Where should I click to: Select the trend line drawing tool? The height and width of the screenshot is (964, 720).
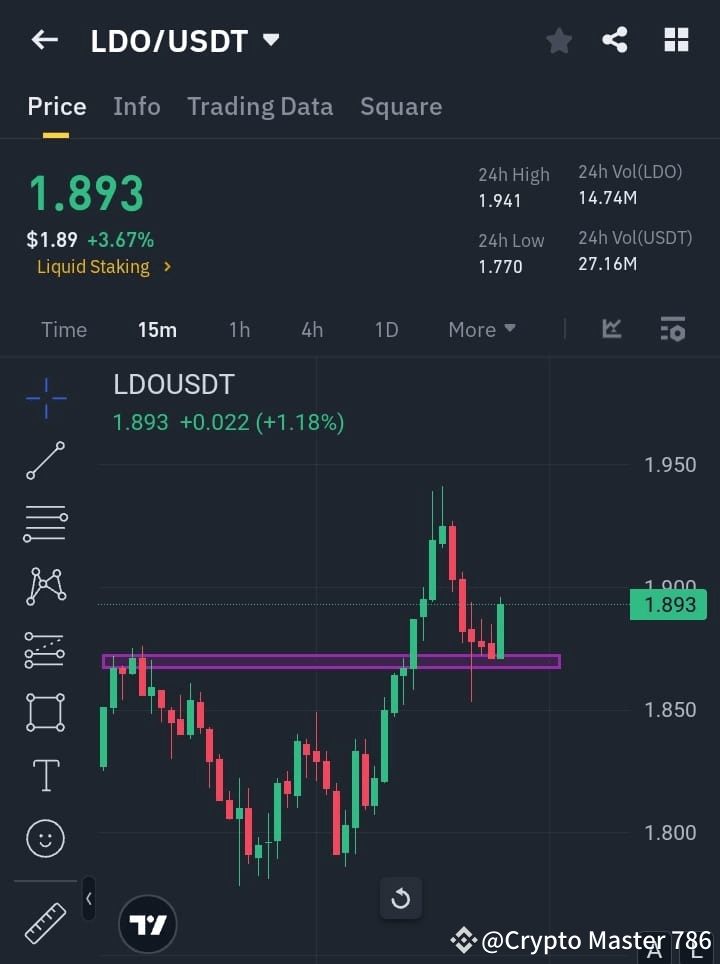(44, 461)
